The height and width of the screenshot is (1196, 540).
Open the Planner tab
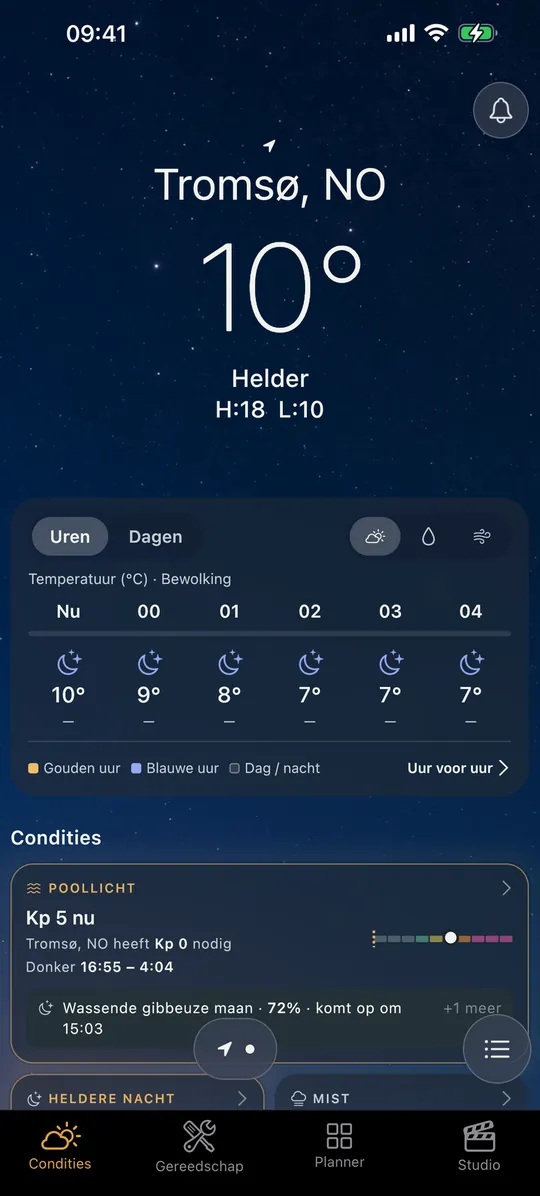[339, 1145]
